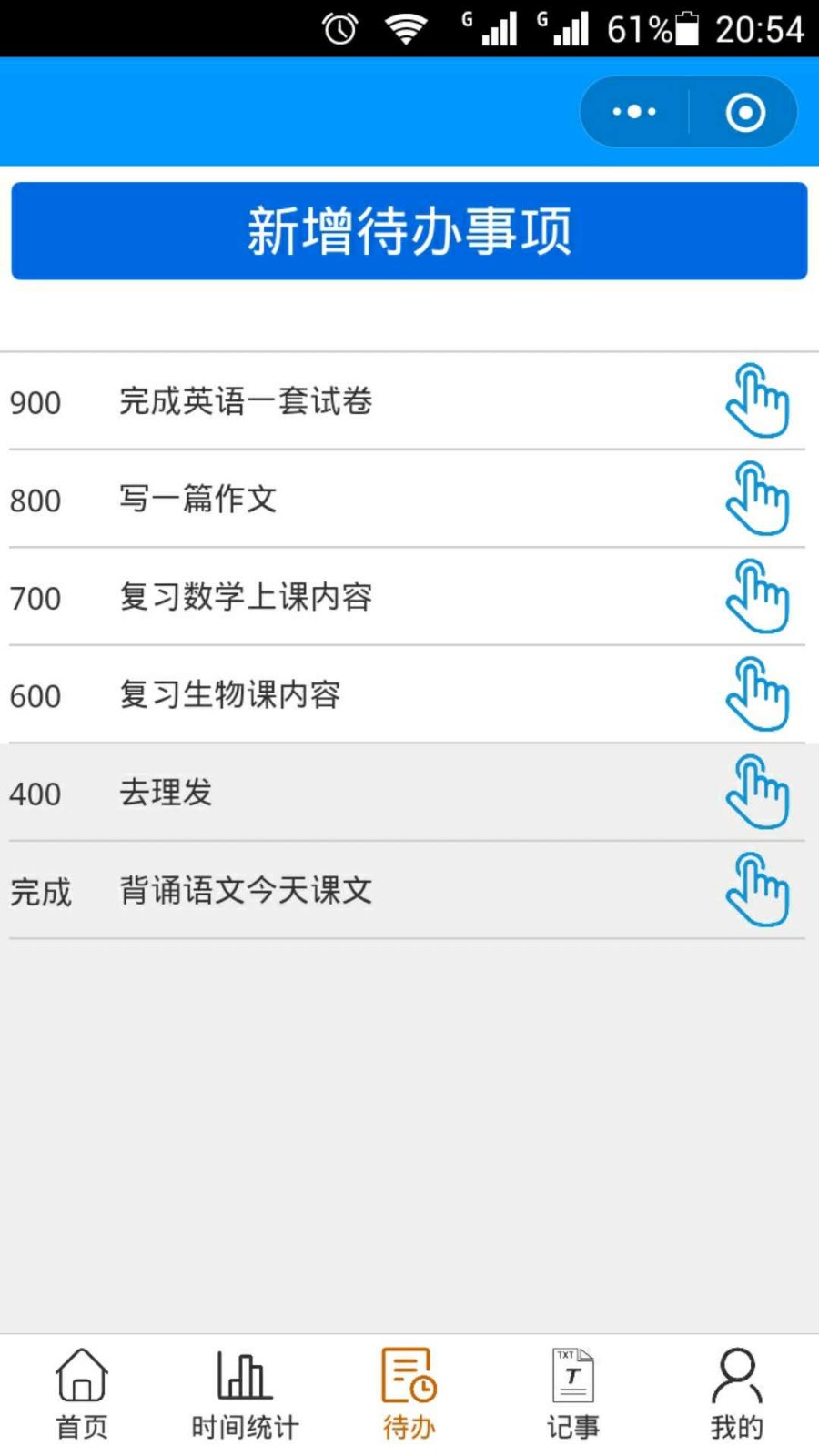Switch to the 首页 tab
The height and width of the screenshot is (1456, 819).
82,1394
